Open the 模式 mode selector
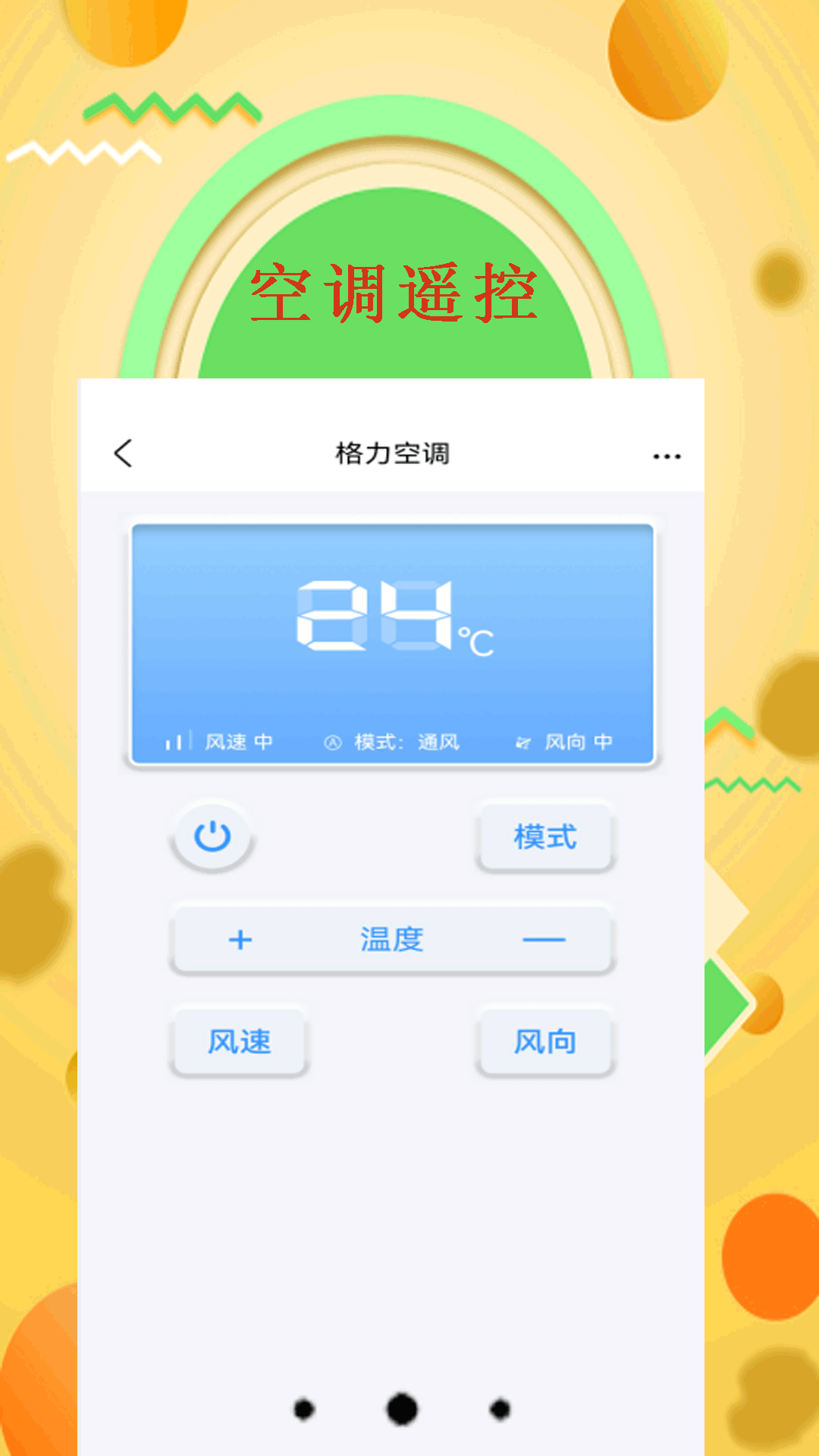The width and height of the screenshot is (819, 1456). [x=545, y=837]
